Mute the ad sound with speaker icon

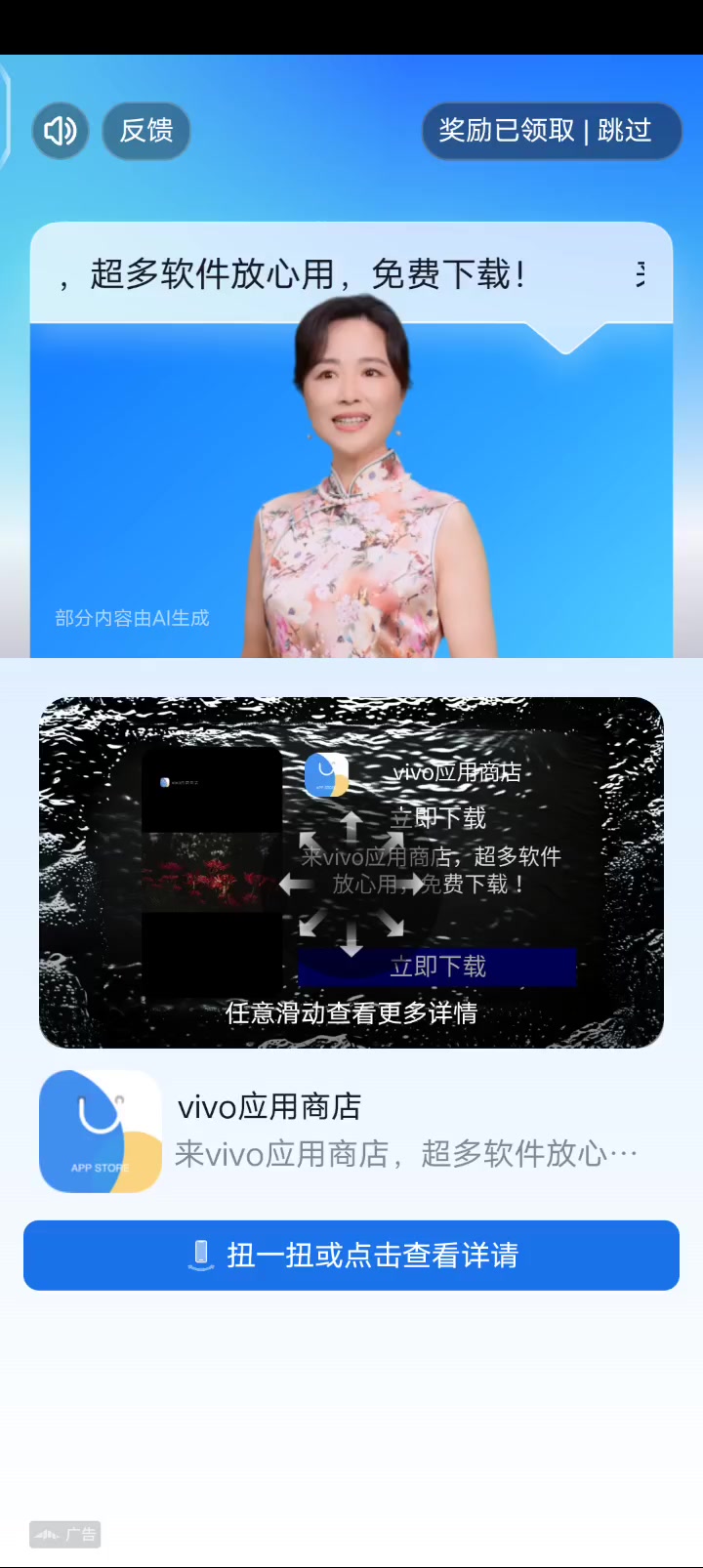pos(61,131)
